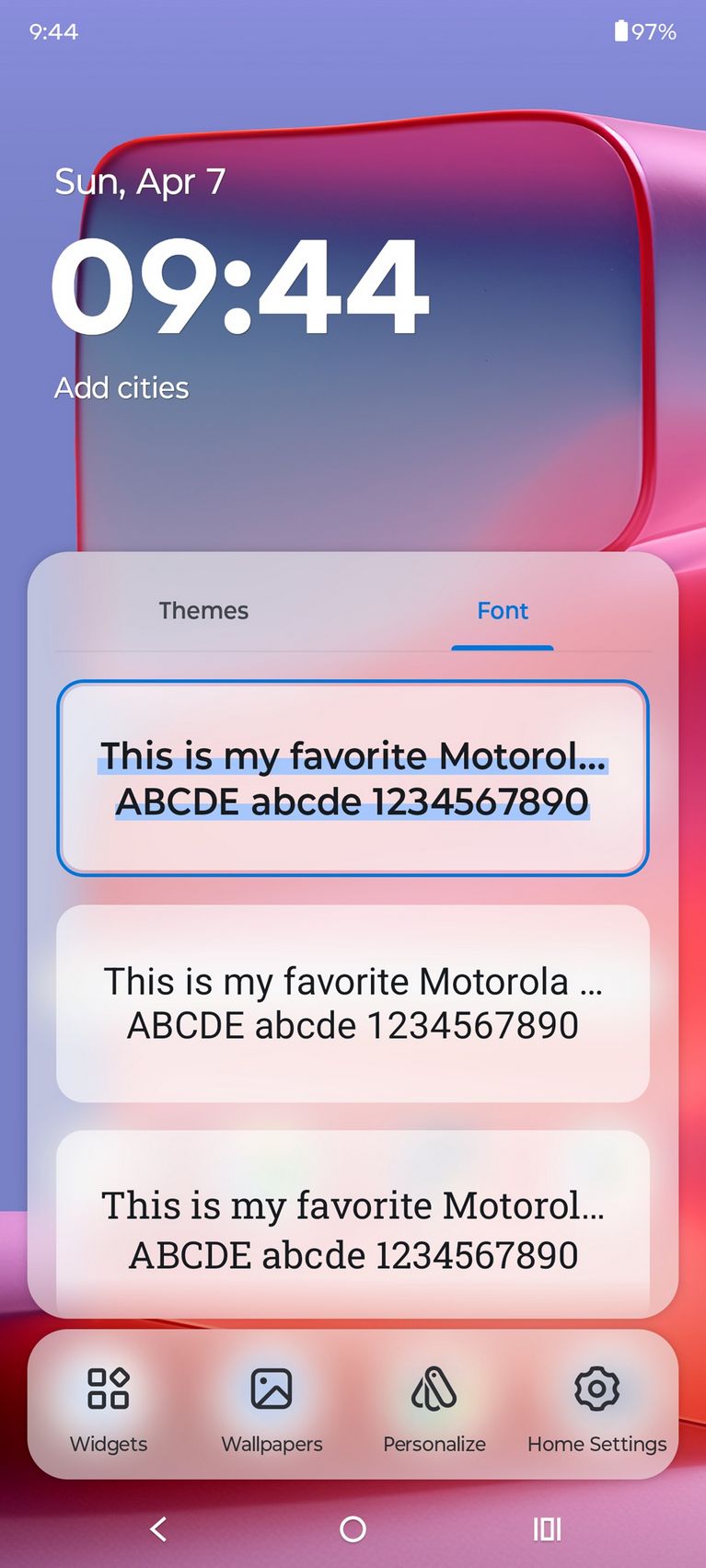Viewport: 706px width, 1568px height.
Task: Tap Add cities on the clock widget
Action: click(x=122, y=387)
